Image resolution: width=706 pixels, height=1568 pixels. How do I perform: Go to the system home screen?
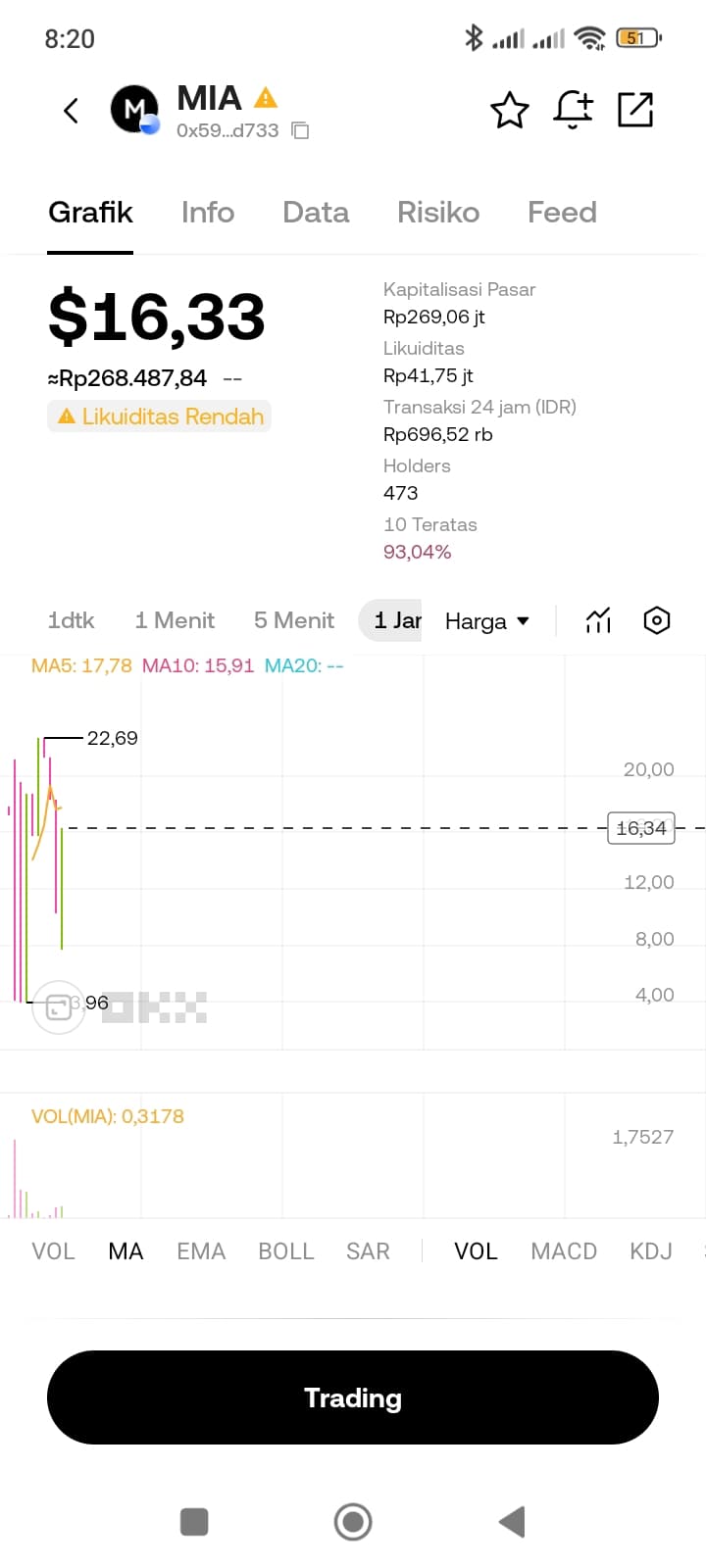click(x=353, y=1522)
